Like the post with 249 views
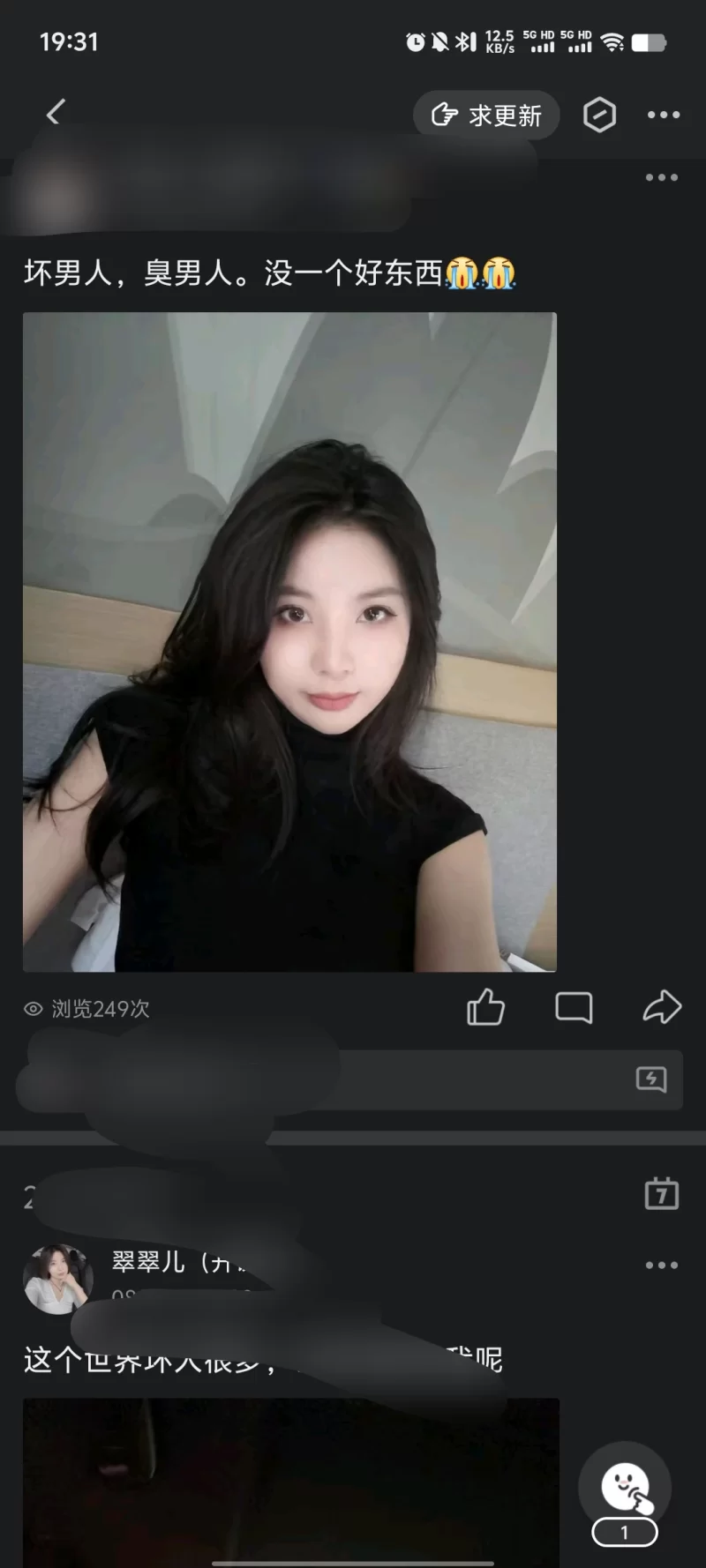This screenshot has width=706, height=1568. click(x=485, y=1007)
